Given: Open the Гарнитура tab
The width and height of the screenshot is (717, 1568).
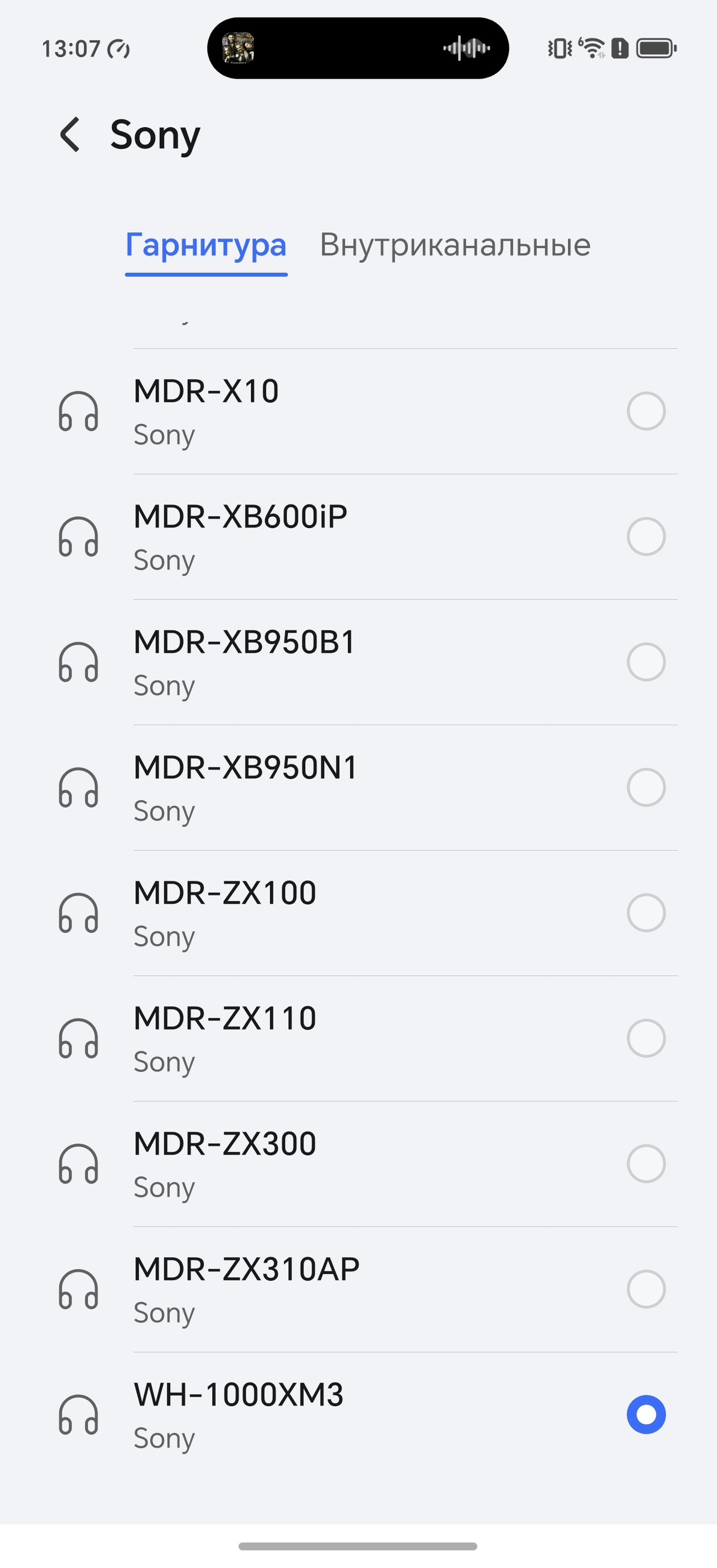Looking at the screenshot, I should tap(206, 245).
